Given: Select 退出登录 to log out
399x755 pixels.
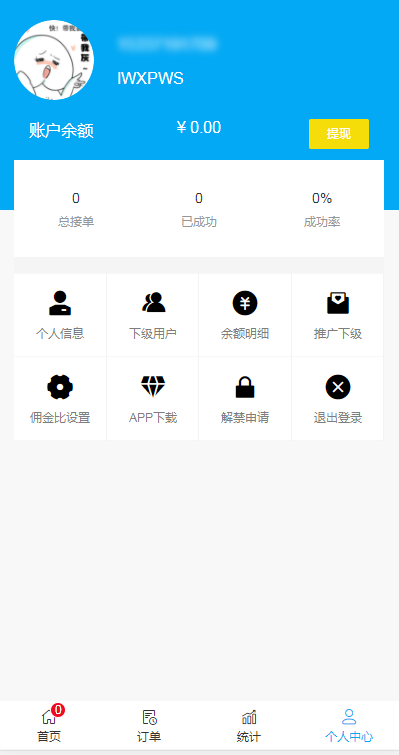Looking at the screenshot, I should coord(337,399).
